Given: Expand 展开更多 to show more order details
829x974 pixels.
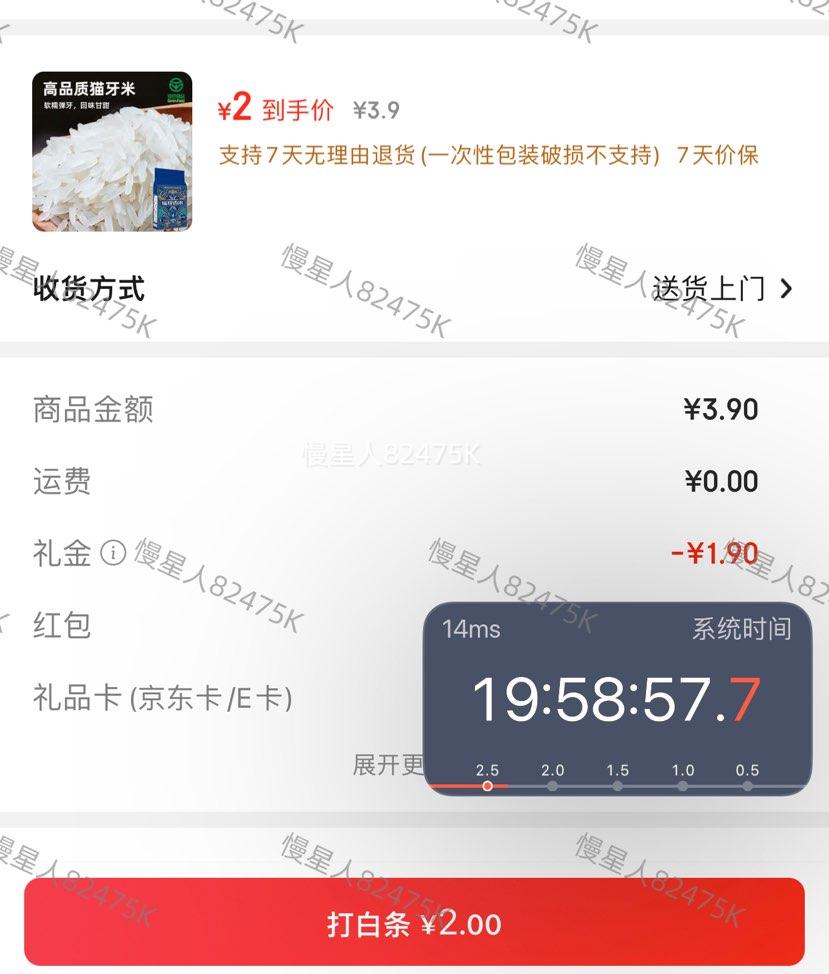Looking at the screenshot, I should 390,762.
